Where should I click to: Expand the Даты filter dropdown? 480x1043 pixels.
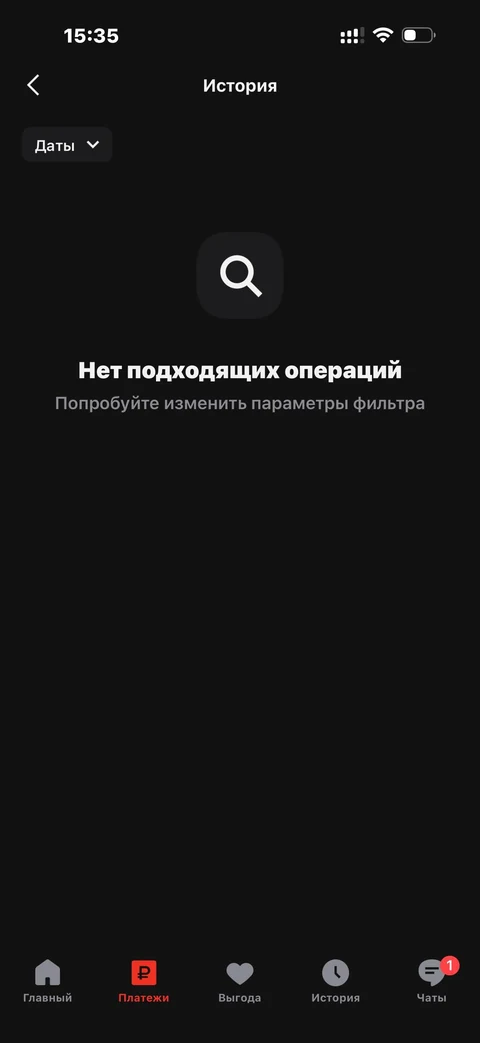(67, 145)
